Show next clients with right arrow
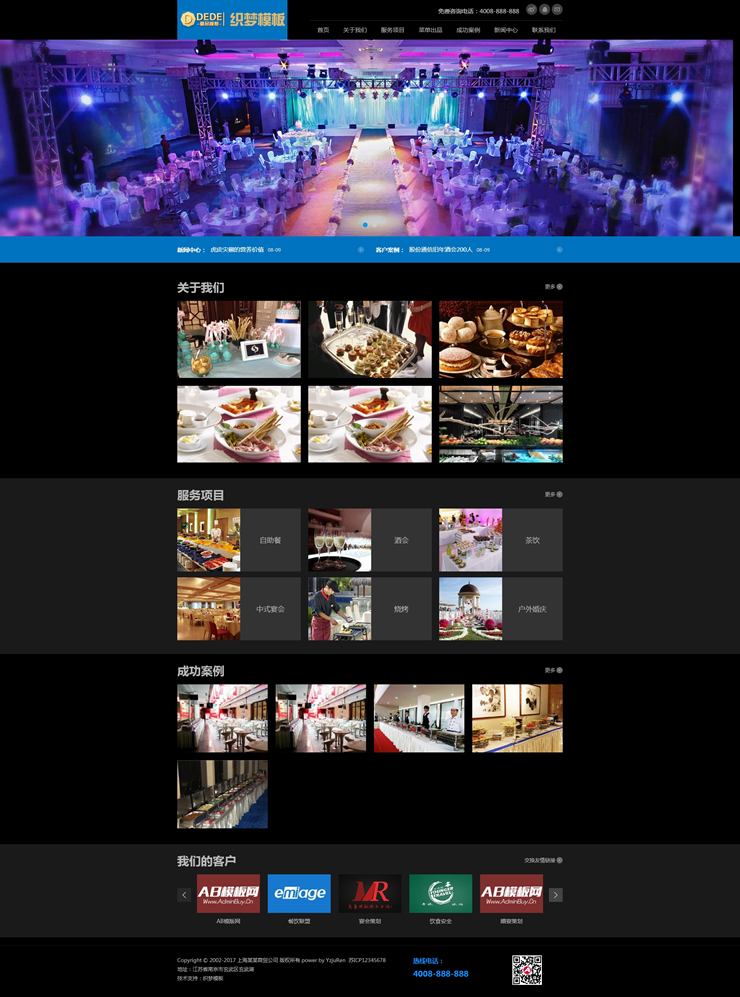 556,895
